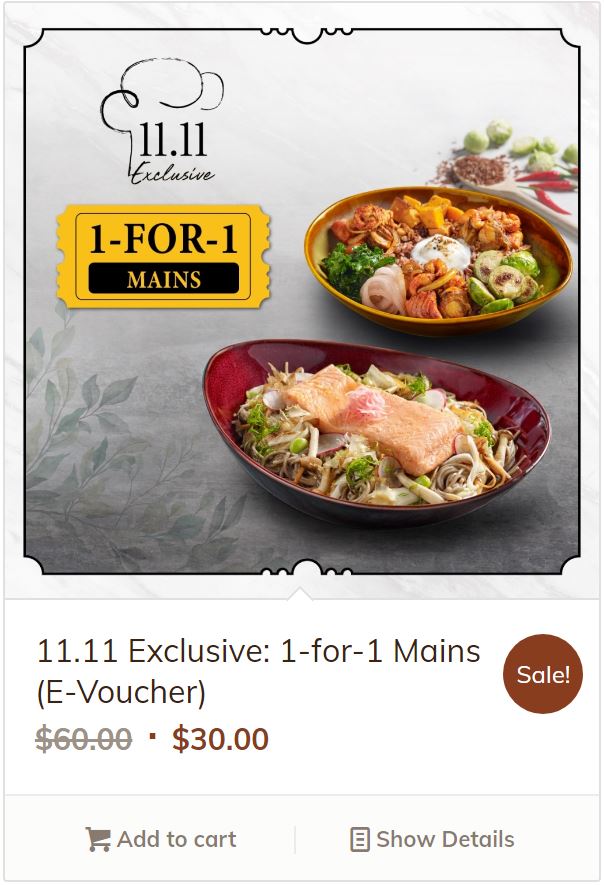Show details of the 1-for-1 Mains e-voucher
This screenshot has height=885, width=604.
pos(432,839)
